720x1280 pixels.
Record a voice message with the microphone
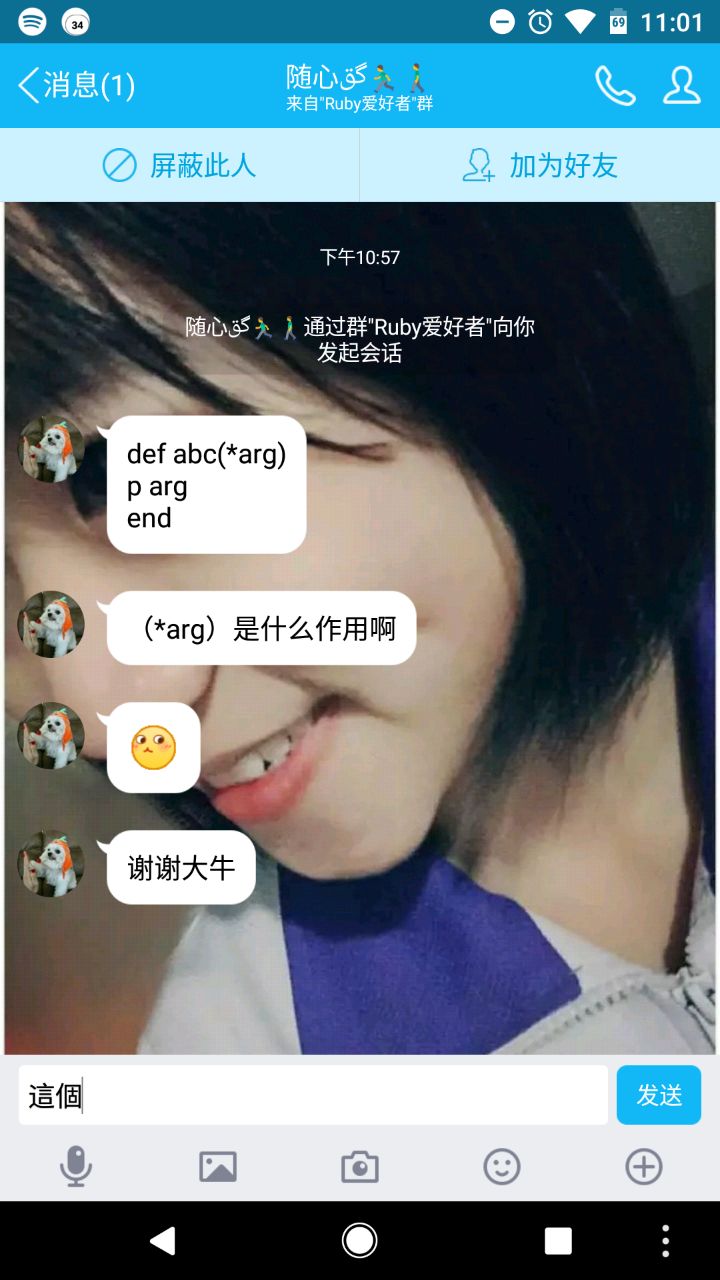coord(76,1166)
